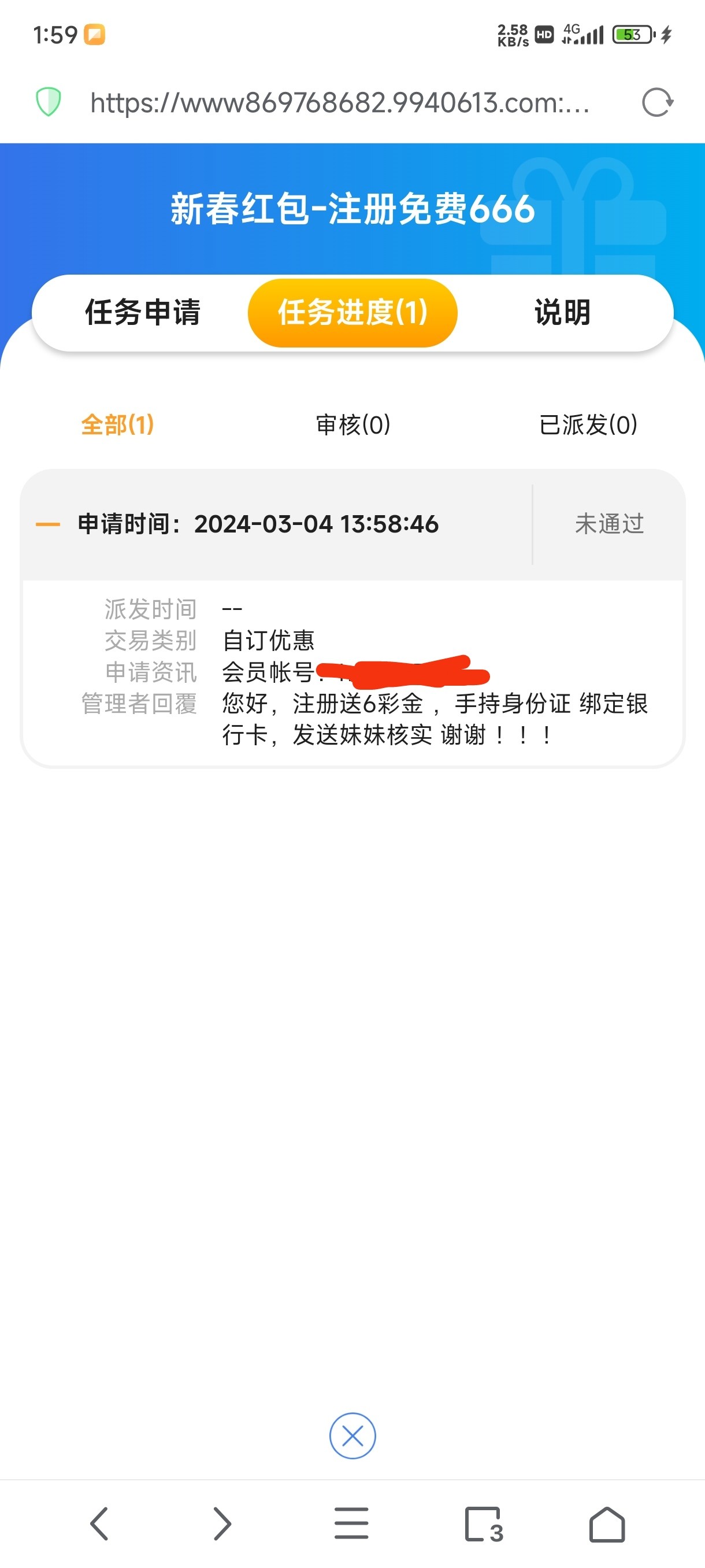Go back to the previous page
This screenshot has width=705, height=1568.
(99, 1523)
